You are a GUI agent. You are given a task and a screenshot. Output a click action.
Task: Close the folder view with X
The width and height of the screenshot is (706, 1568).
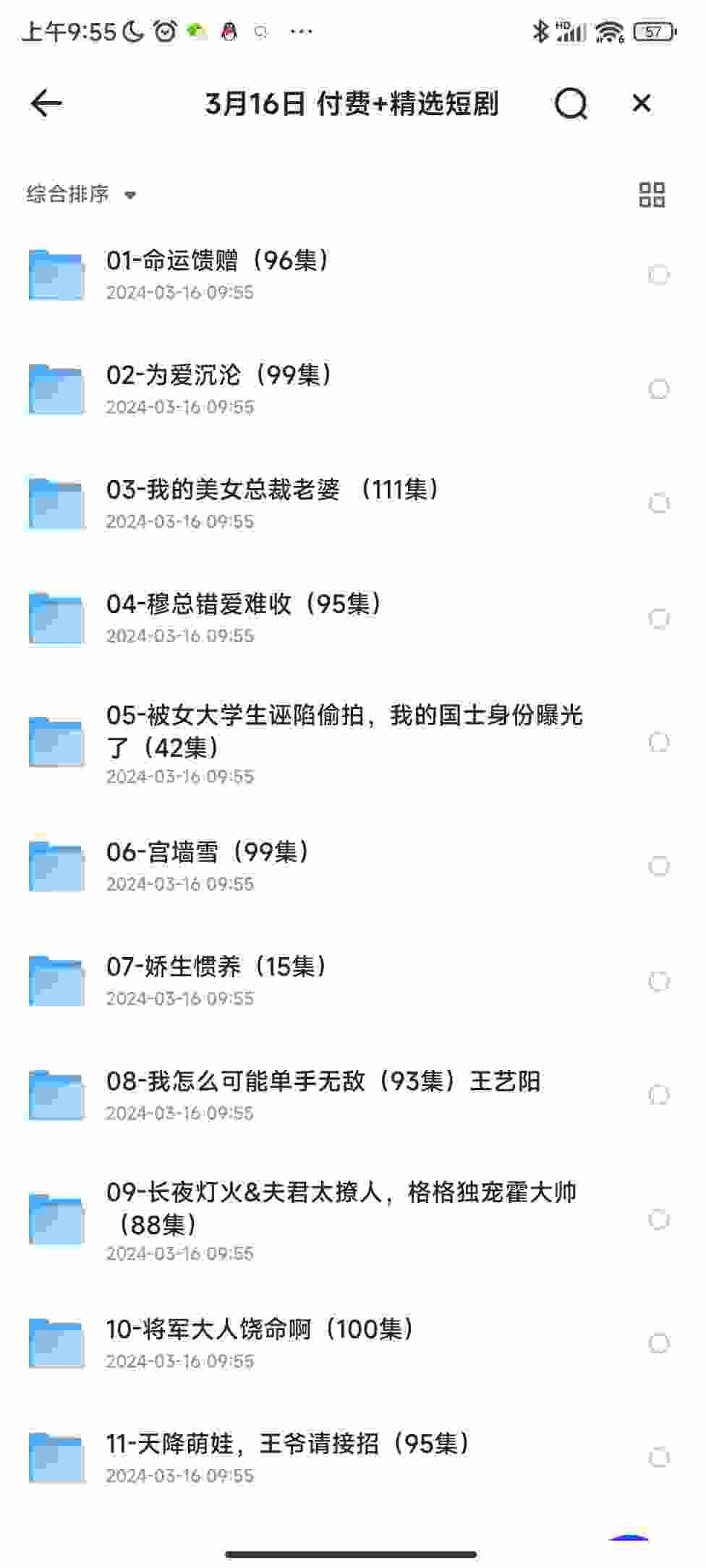(642, 103)
